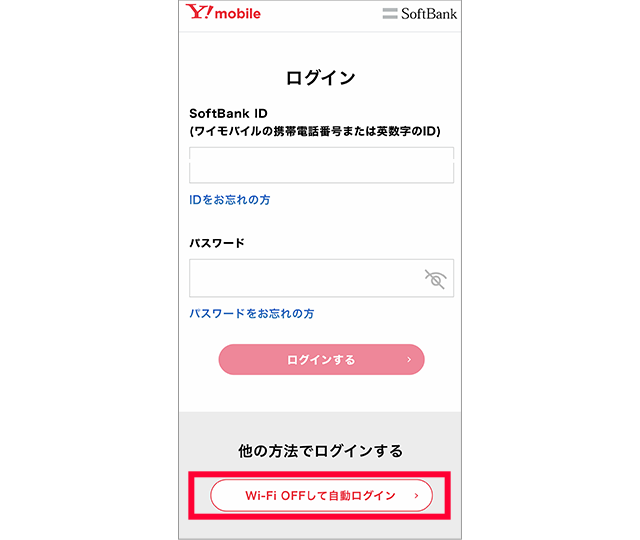This screenshot has height=540, width=640.
Task: Open the パスワードをお忘れの方 link
Action: pyautogui.click(x=251, y=314)
